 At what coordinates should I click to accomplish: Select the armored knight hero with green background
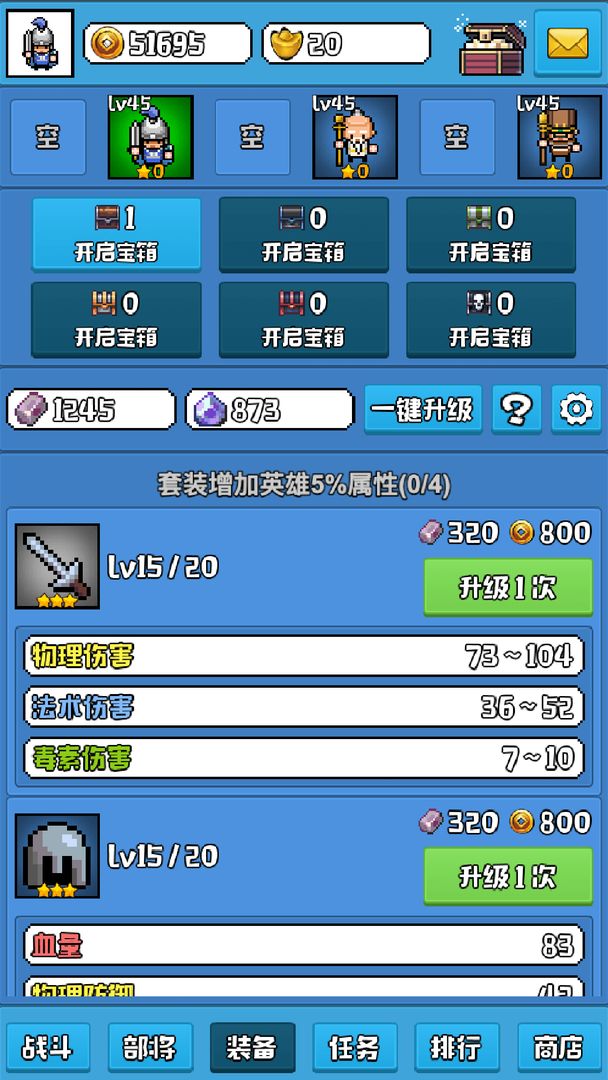tap(151, 137)
